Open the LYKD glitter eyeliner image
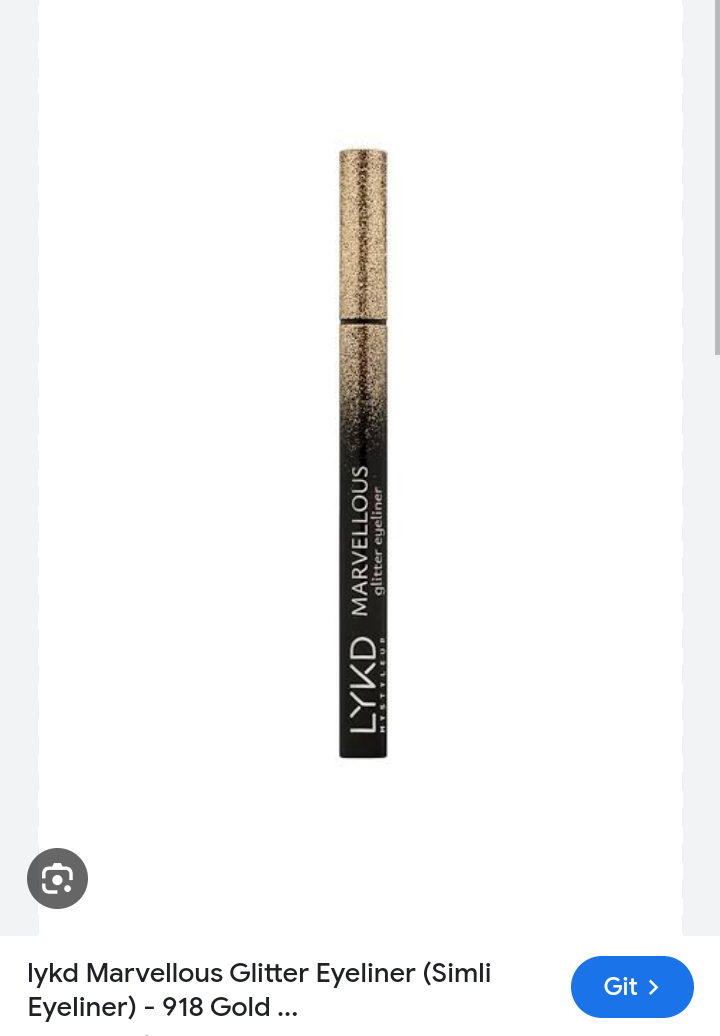Viewport: 720px width, 1036px height. coord(362,452)
